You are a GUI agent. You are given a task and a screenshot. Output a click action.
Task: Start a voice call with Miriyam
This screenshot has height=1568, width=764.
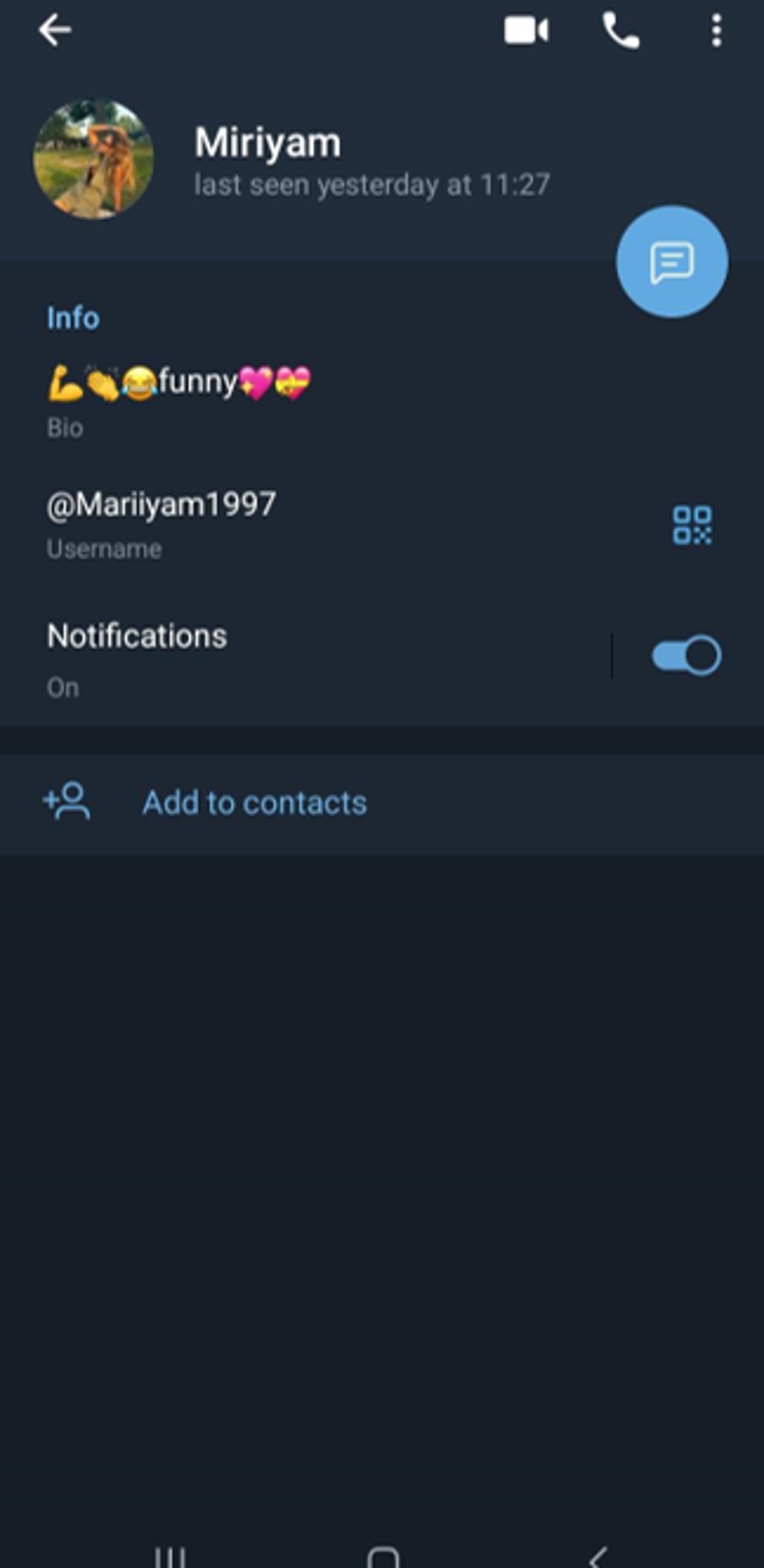click(x=620, y=31)
